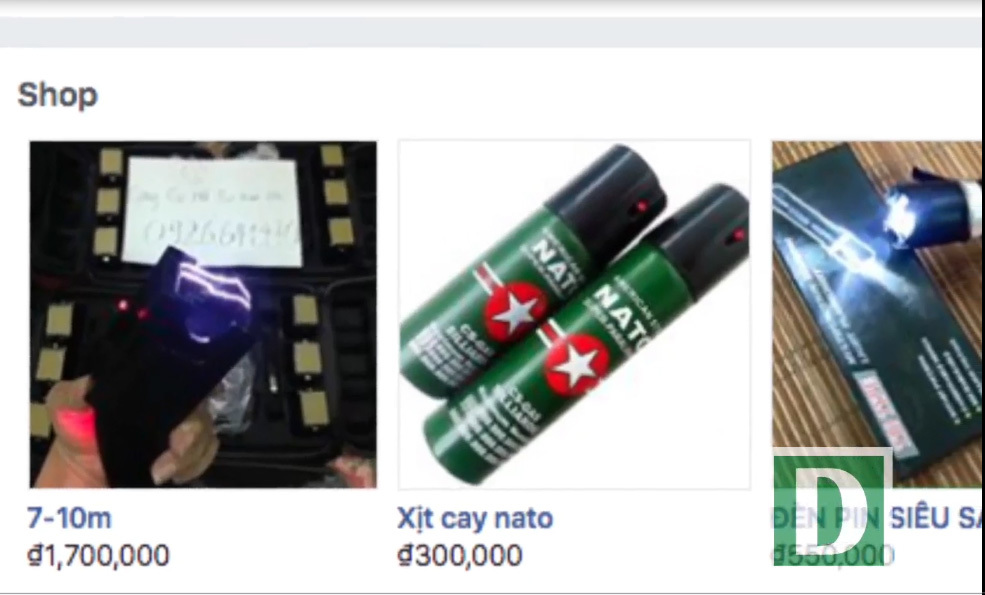Viewport: 985px width, 595px height.
Task: Tap the "Xịt cay nato" title link
Action: 474,518
